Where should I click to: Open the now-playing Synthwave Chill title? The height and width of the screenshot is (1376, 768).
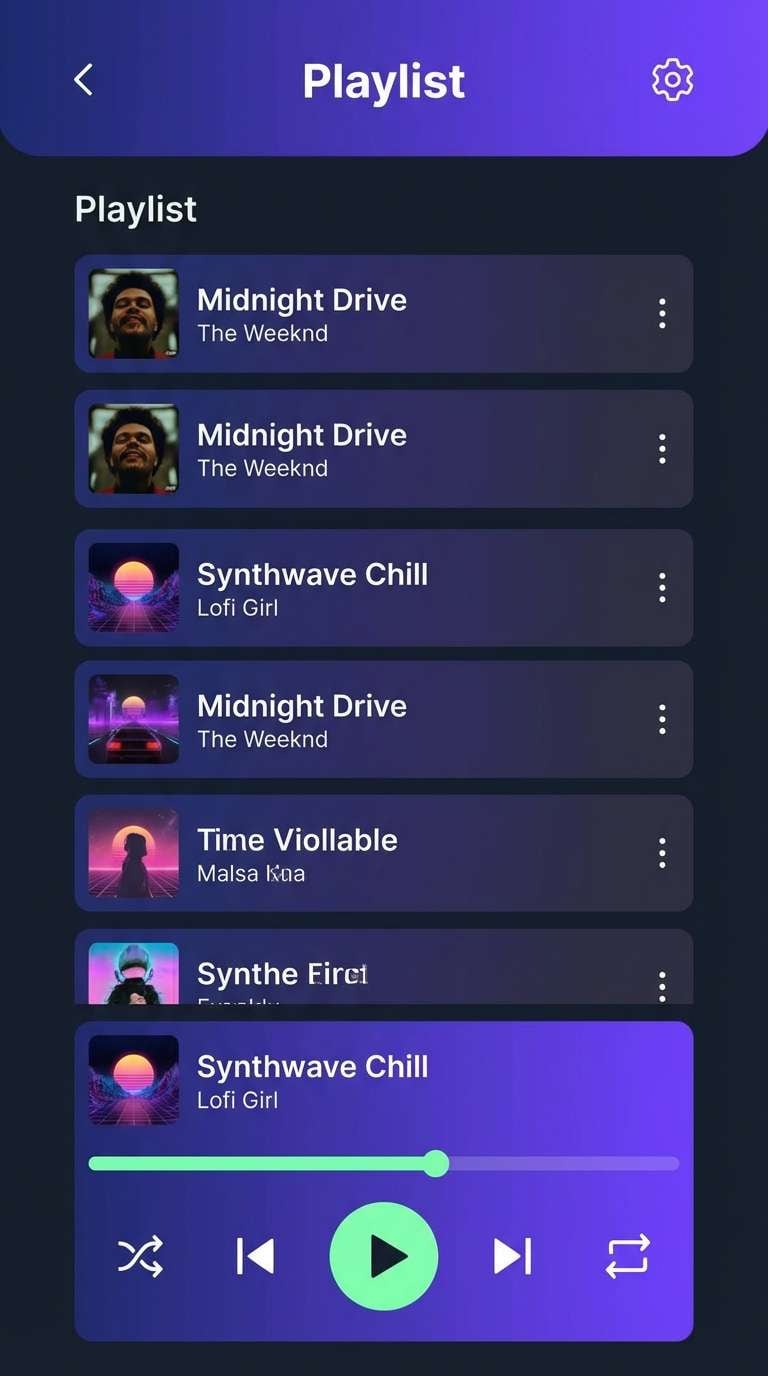pyautogui.click(x=312, y=1066)
